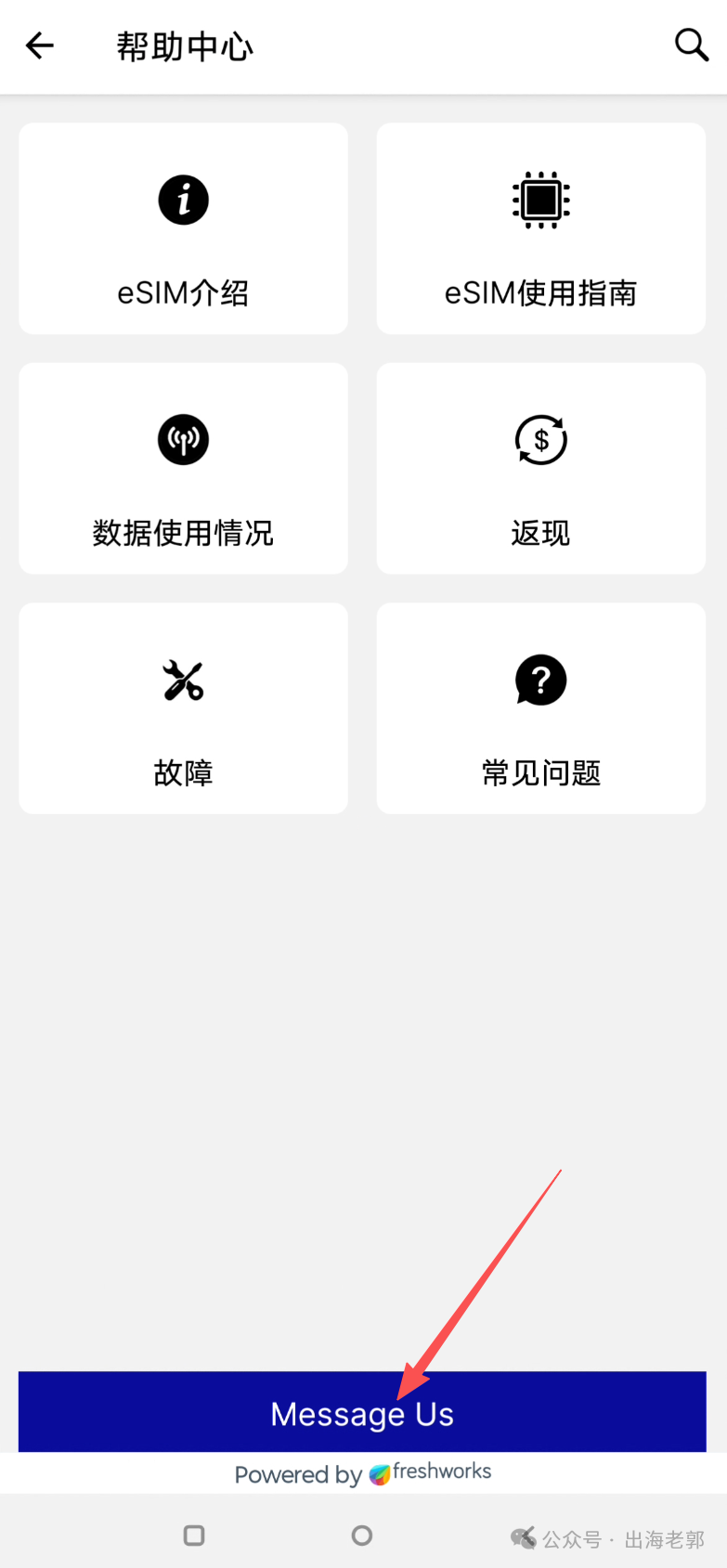
Task: Open recent apps from the navigation bar
Action: click(194, 1536)
